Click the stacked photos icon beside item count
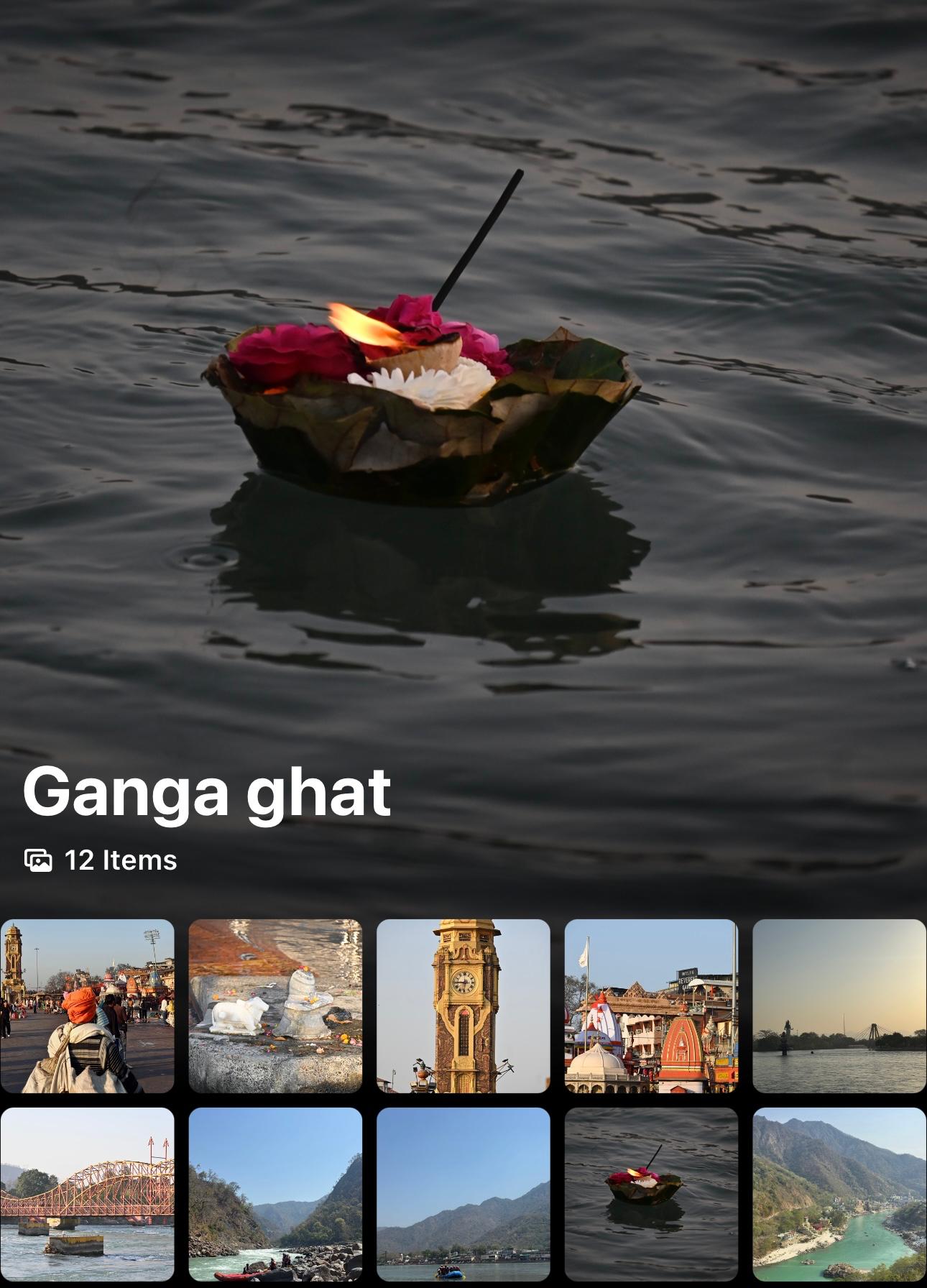927x1288 pixels. click(40, 860)
